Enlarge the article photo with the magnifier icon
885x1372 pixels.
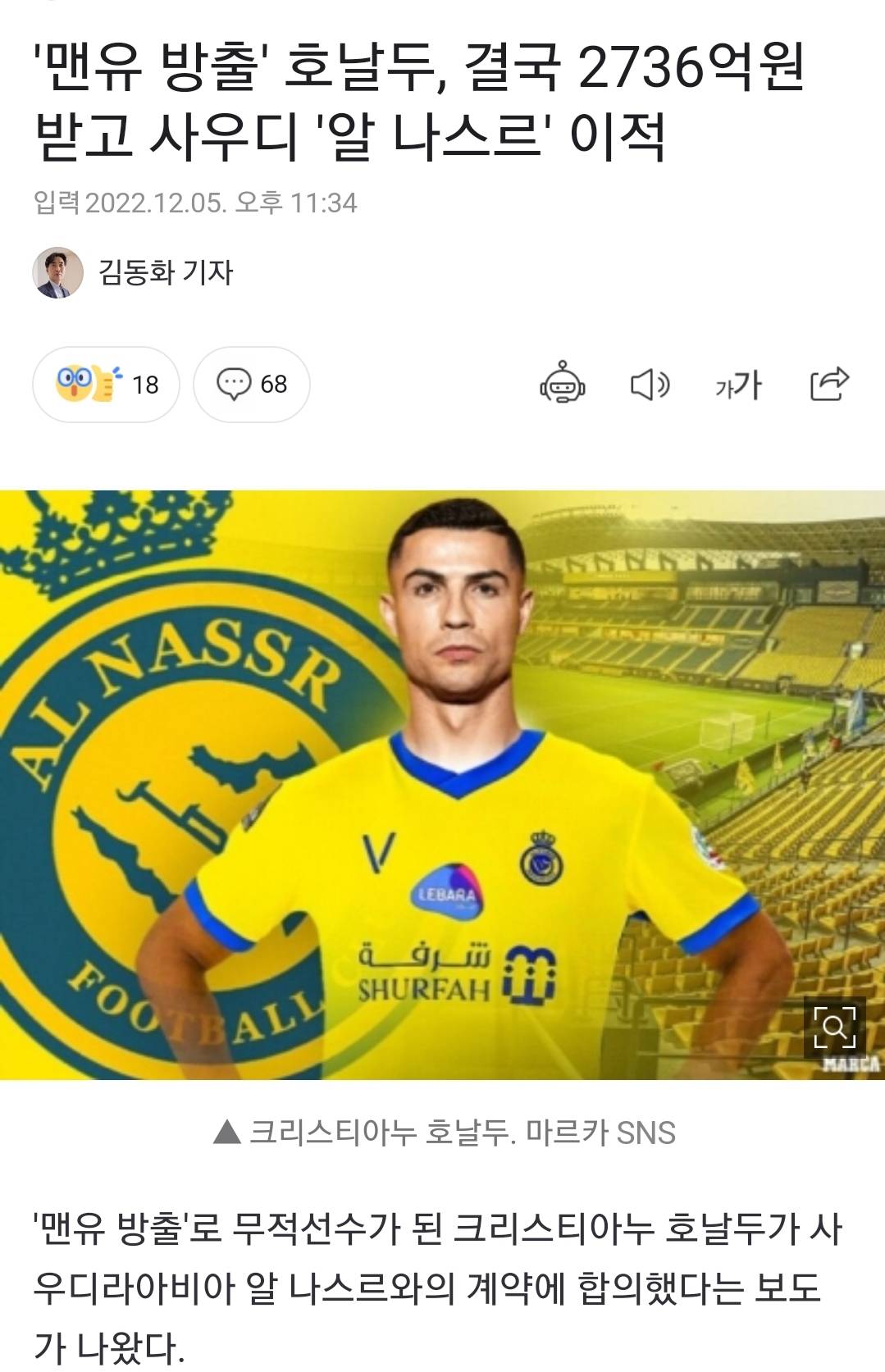tap(834, 1027)
